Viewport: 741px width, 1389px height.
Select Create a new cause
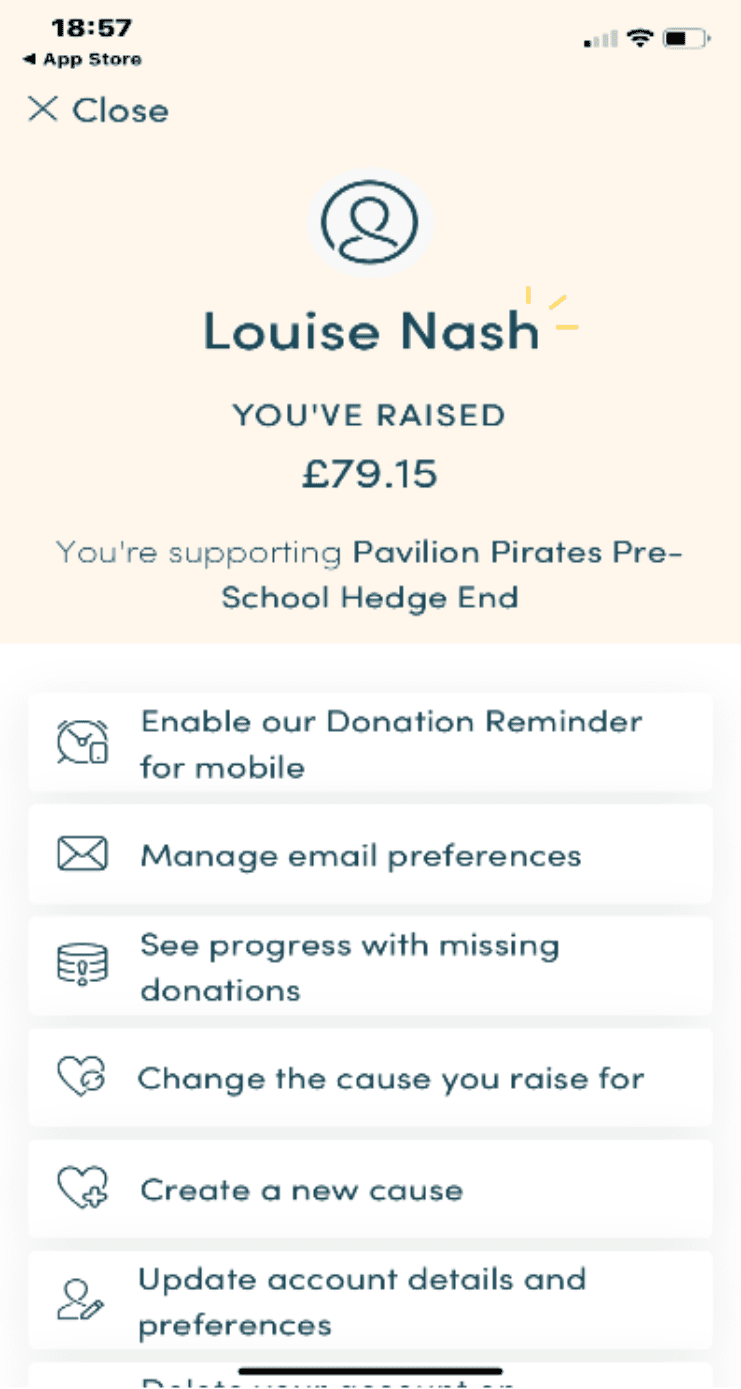point(370,1190)
